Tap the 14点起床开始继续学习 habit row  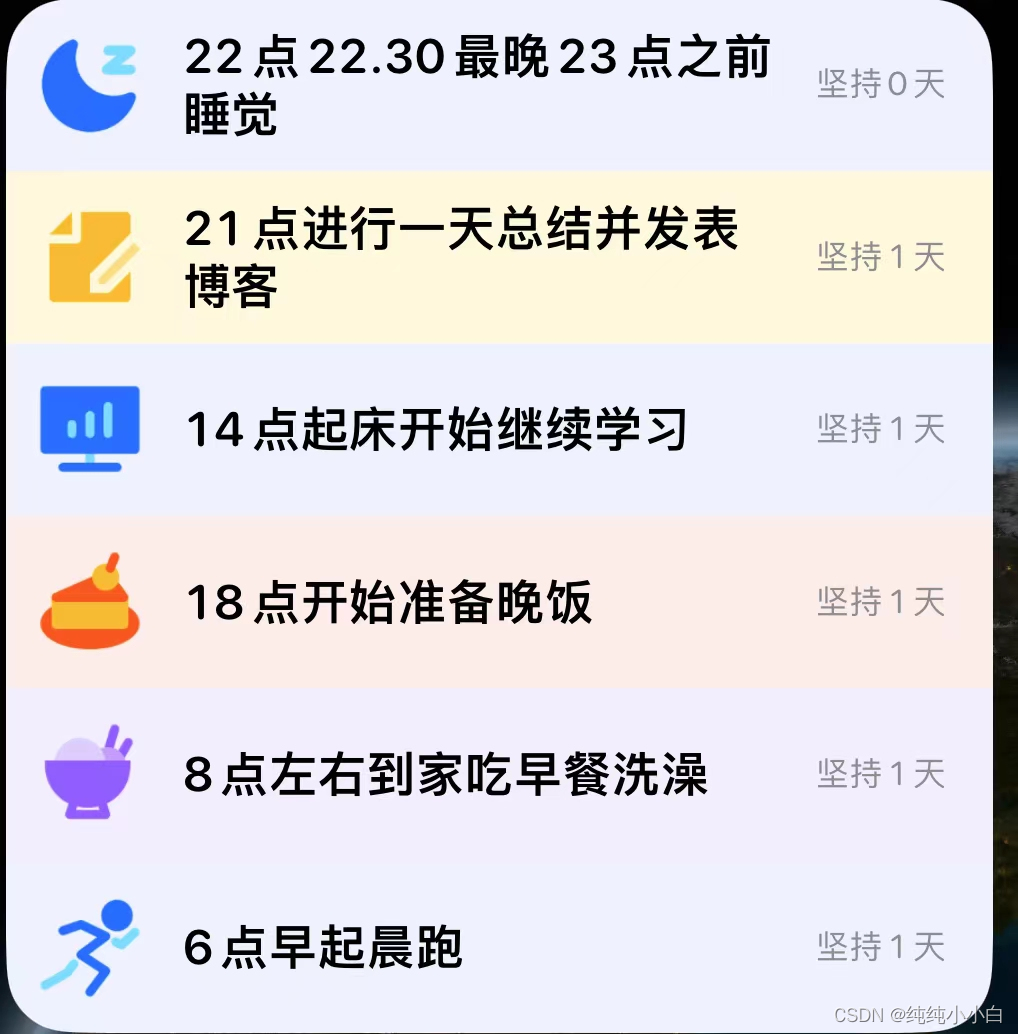[x=437, y=430]
